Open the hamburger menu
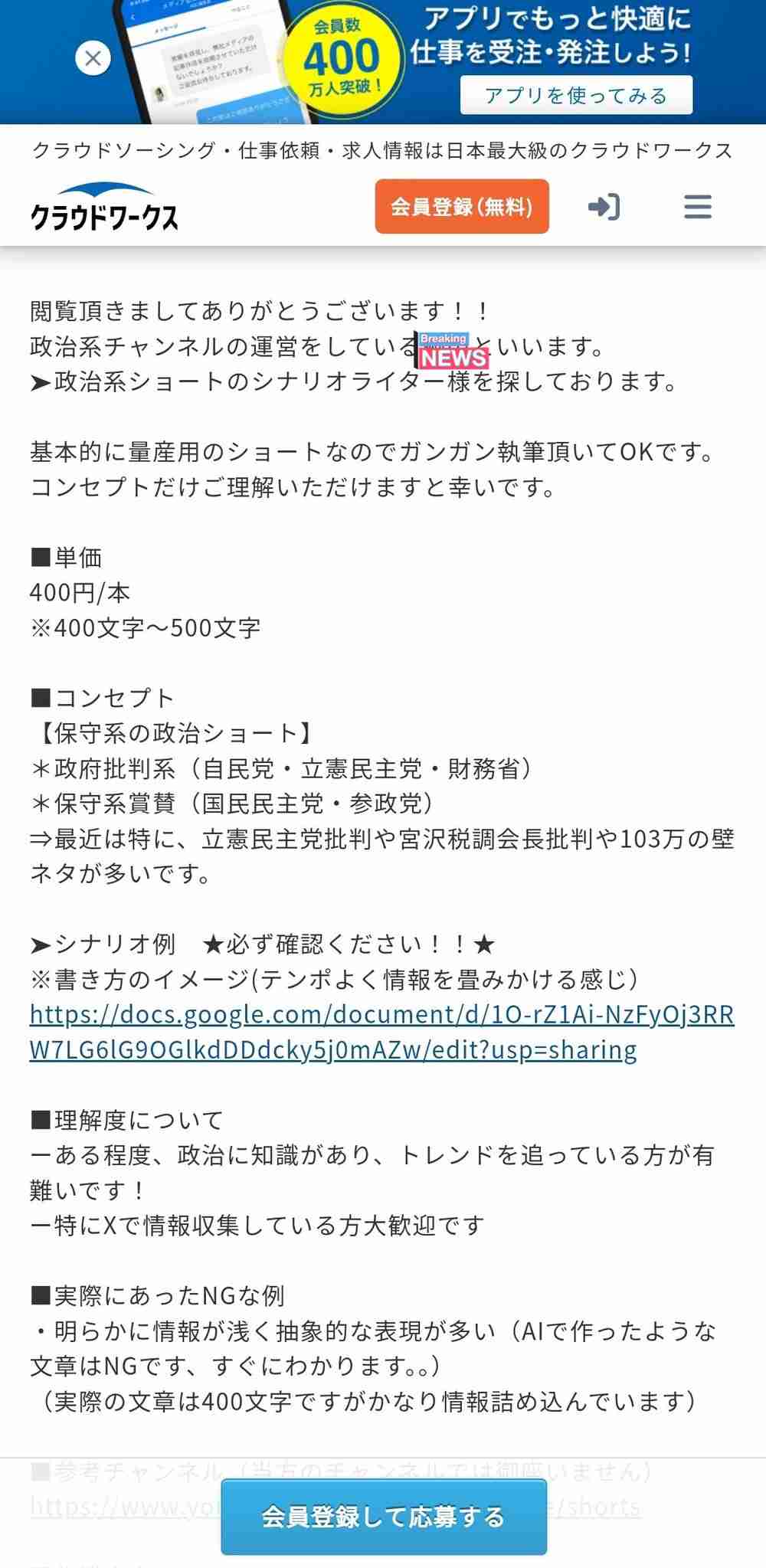This screenshot has height=1568, width=766. click(x=697, y=207)
